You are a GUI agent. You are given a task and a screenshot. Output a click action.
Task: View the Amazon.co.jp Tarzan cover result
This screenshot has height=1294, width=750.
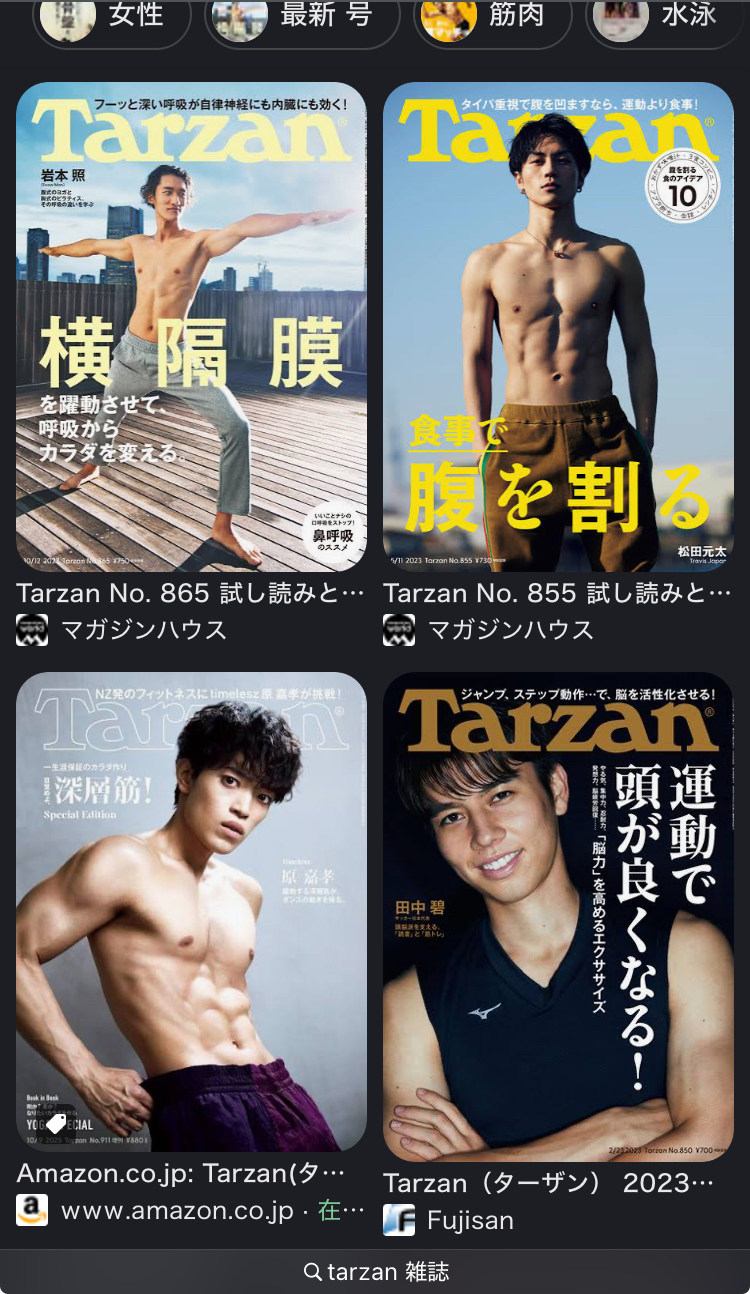(191, 911)
